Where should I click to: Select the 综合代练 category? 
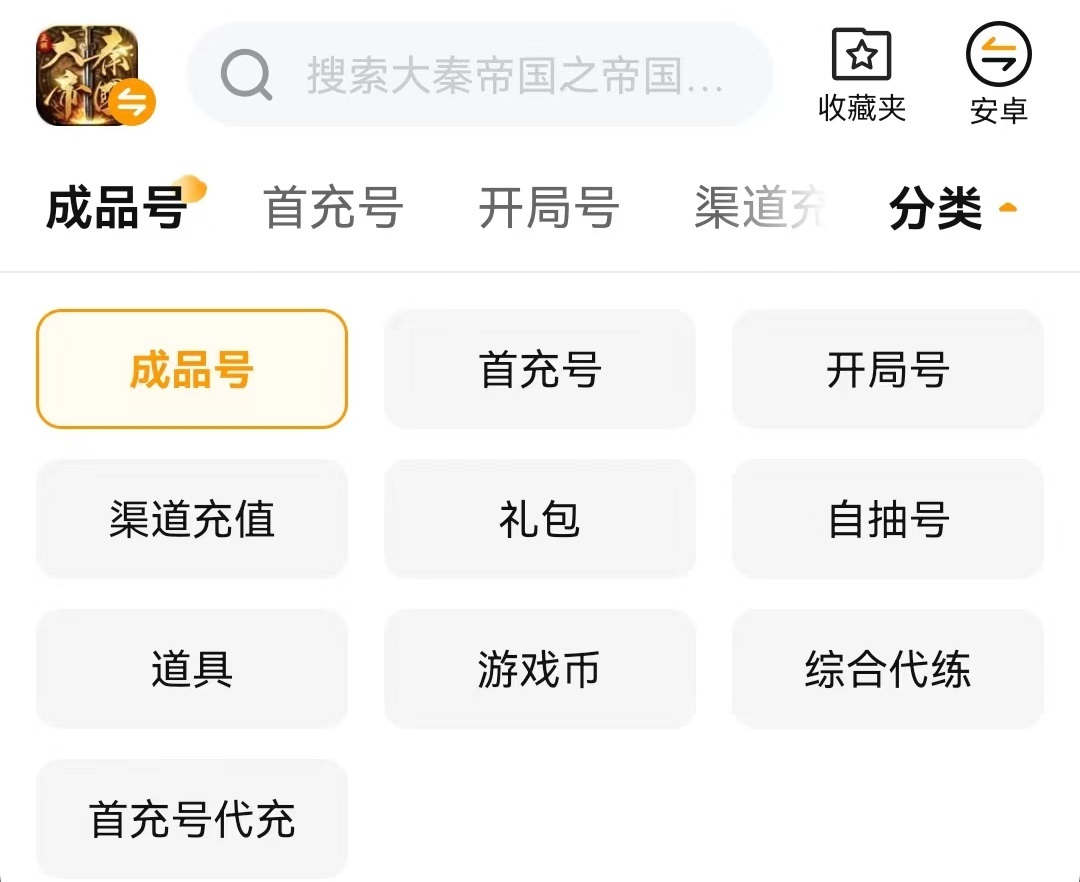pos(888,669)
